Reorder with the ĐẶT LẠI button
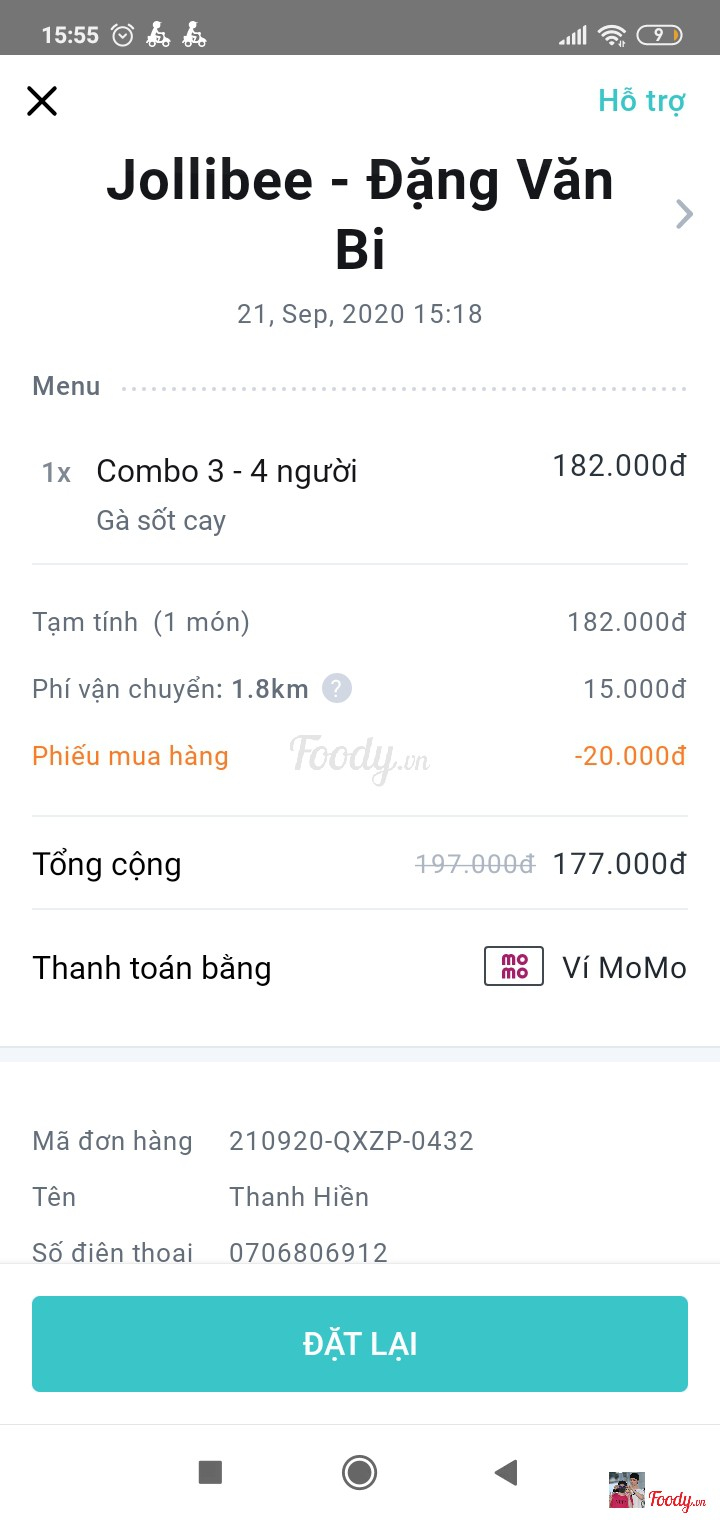The image size is (720, 1520). (360, 1343)
